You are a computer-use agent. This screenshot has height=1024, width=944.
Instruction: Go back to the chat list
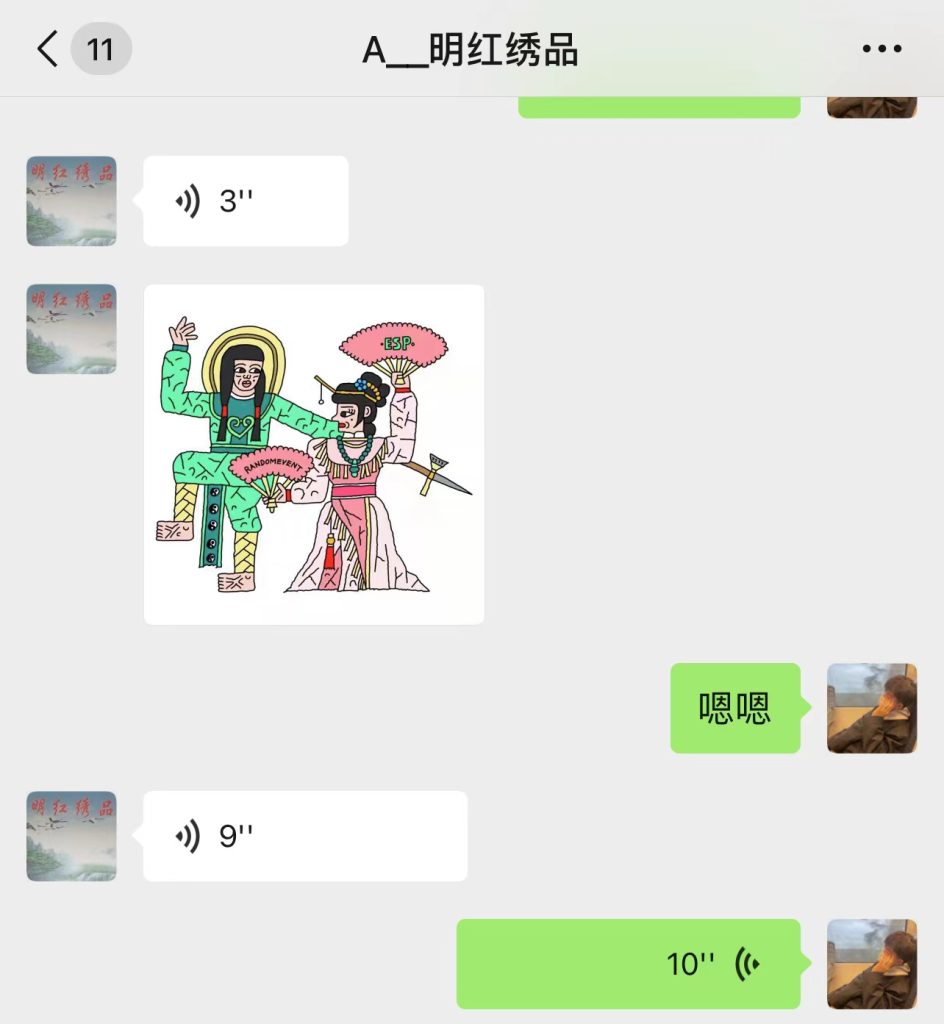(x=48, y=49)
